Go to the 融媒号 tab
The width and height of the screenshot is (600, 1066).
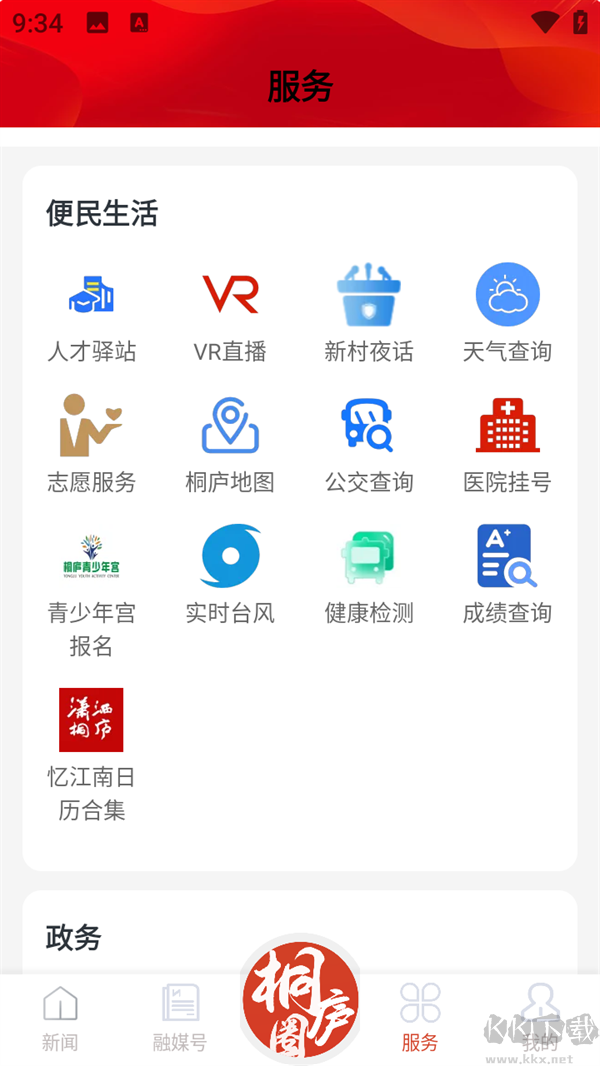(x=180, y=1018)
